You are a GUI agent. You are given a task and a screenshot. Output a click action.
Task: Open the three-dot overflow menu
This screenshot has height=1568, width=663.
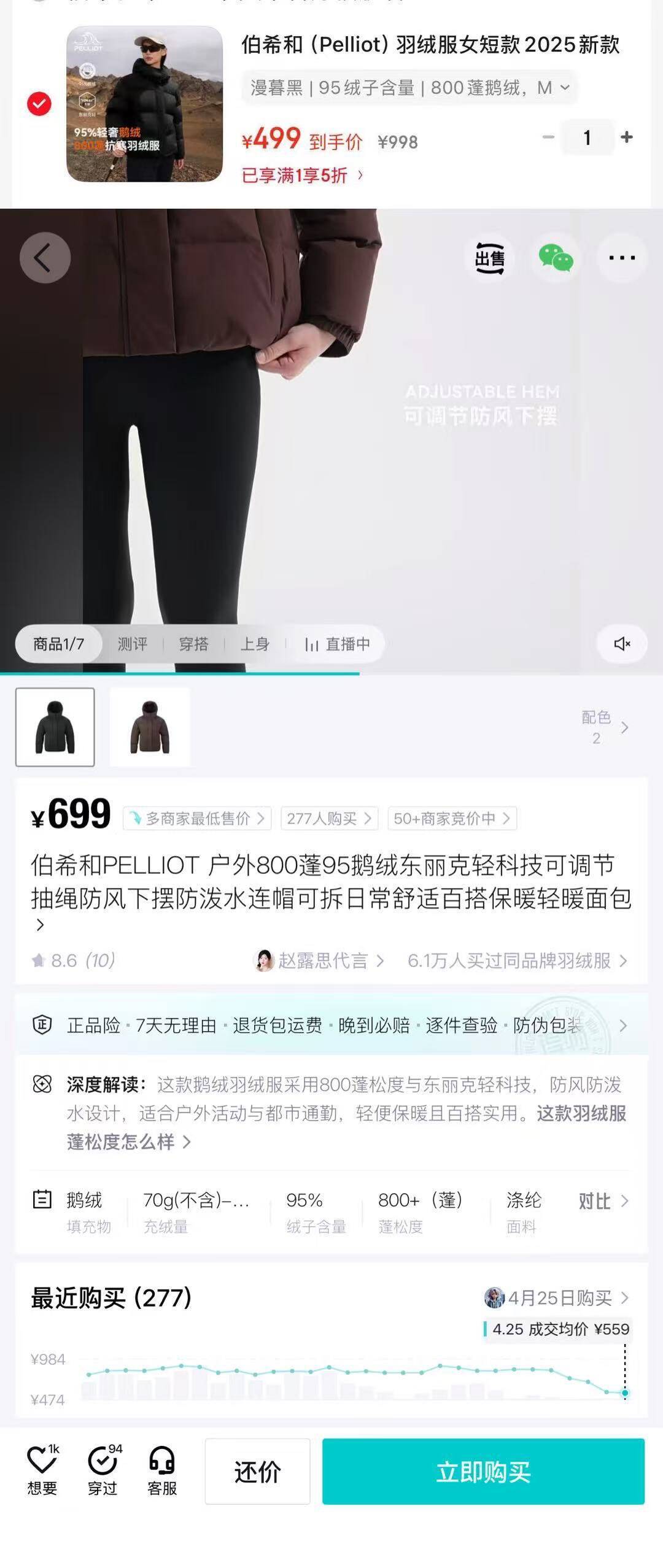click(622, 258)
